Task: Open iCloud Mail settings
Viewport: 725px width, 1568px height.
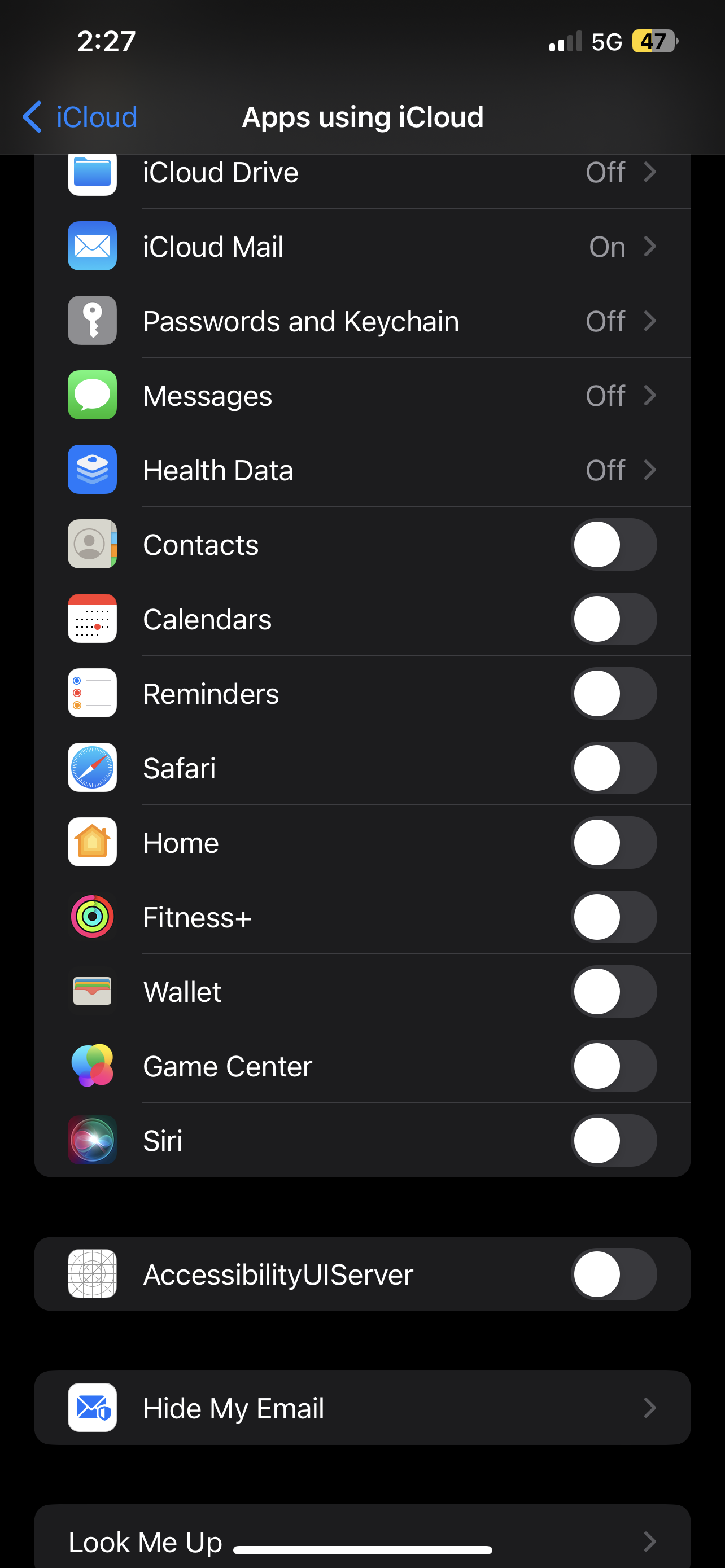Action: (361, 247)
